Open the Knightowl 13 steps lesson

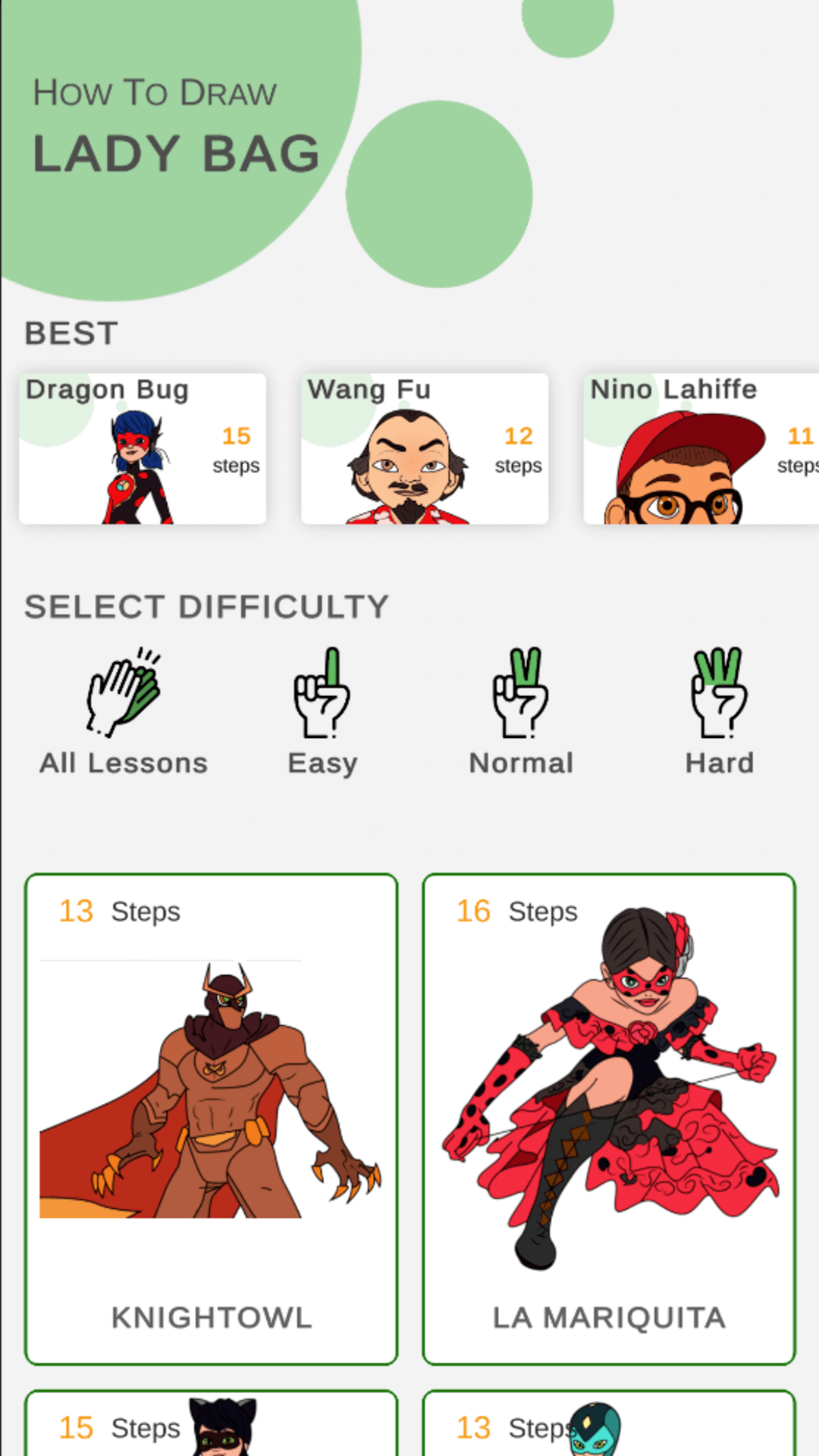[212, 1119]
